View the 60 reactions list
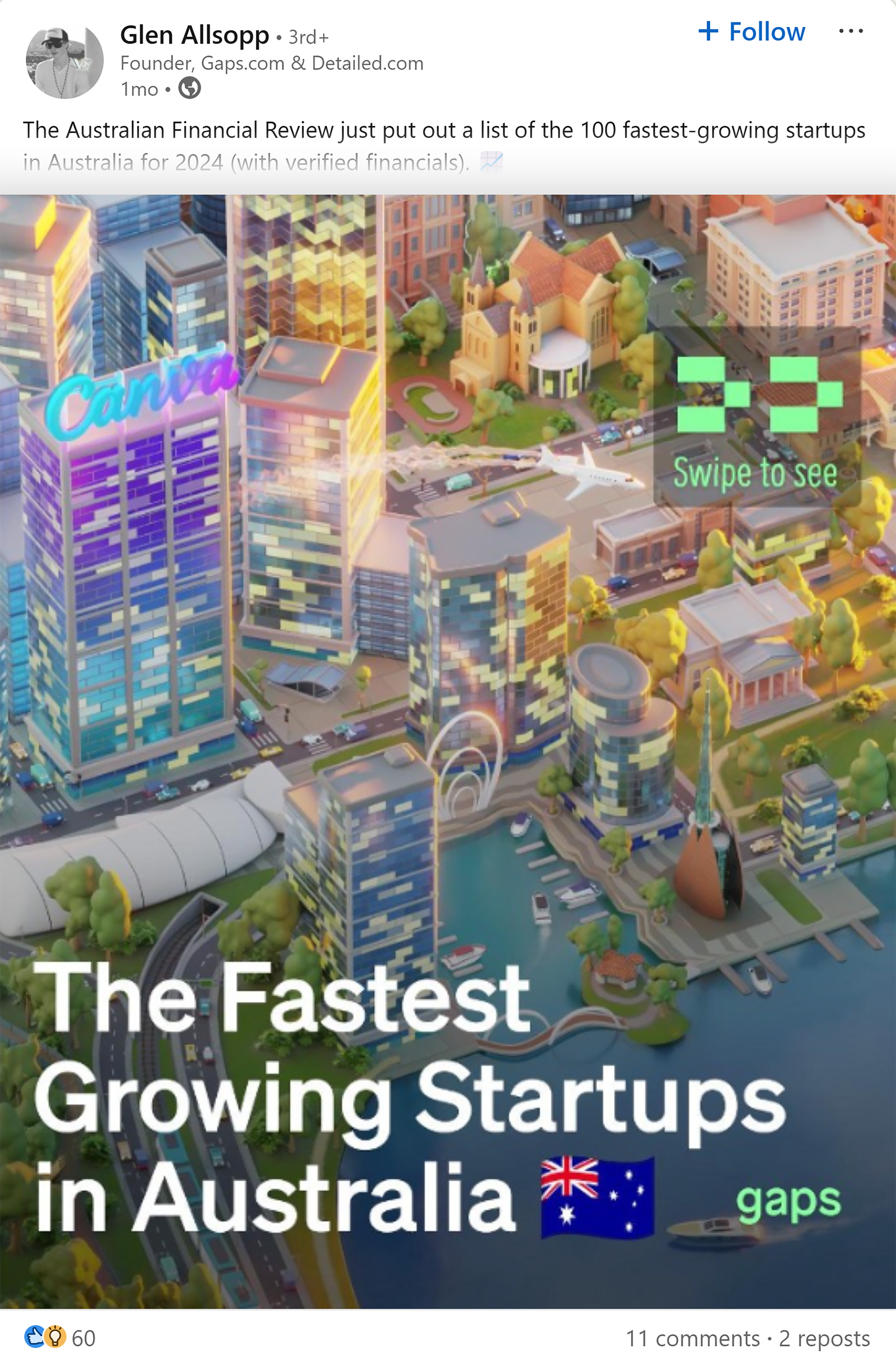The height and width of the screenshot is (1369, 896). coord(60,1338)
